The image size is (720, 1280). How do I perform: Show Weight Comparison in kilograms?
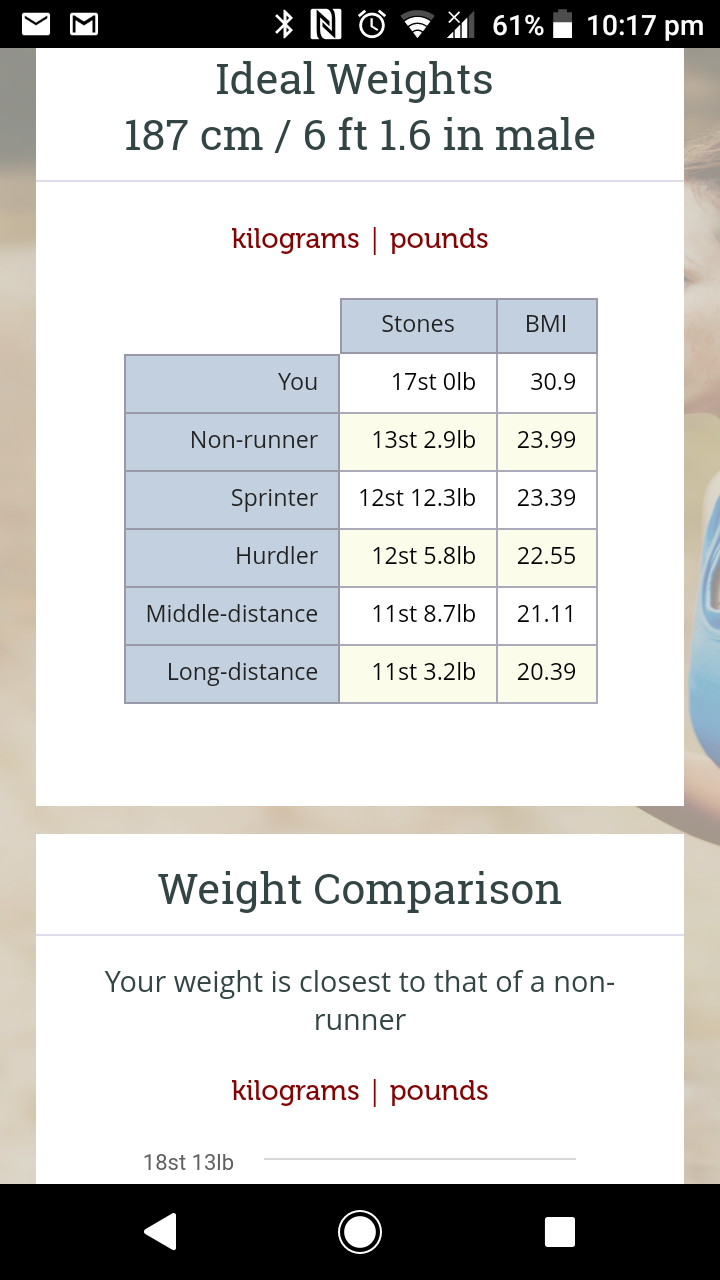click(295, 1091)
